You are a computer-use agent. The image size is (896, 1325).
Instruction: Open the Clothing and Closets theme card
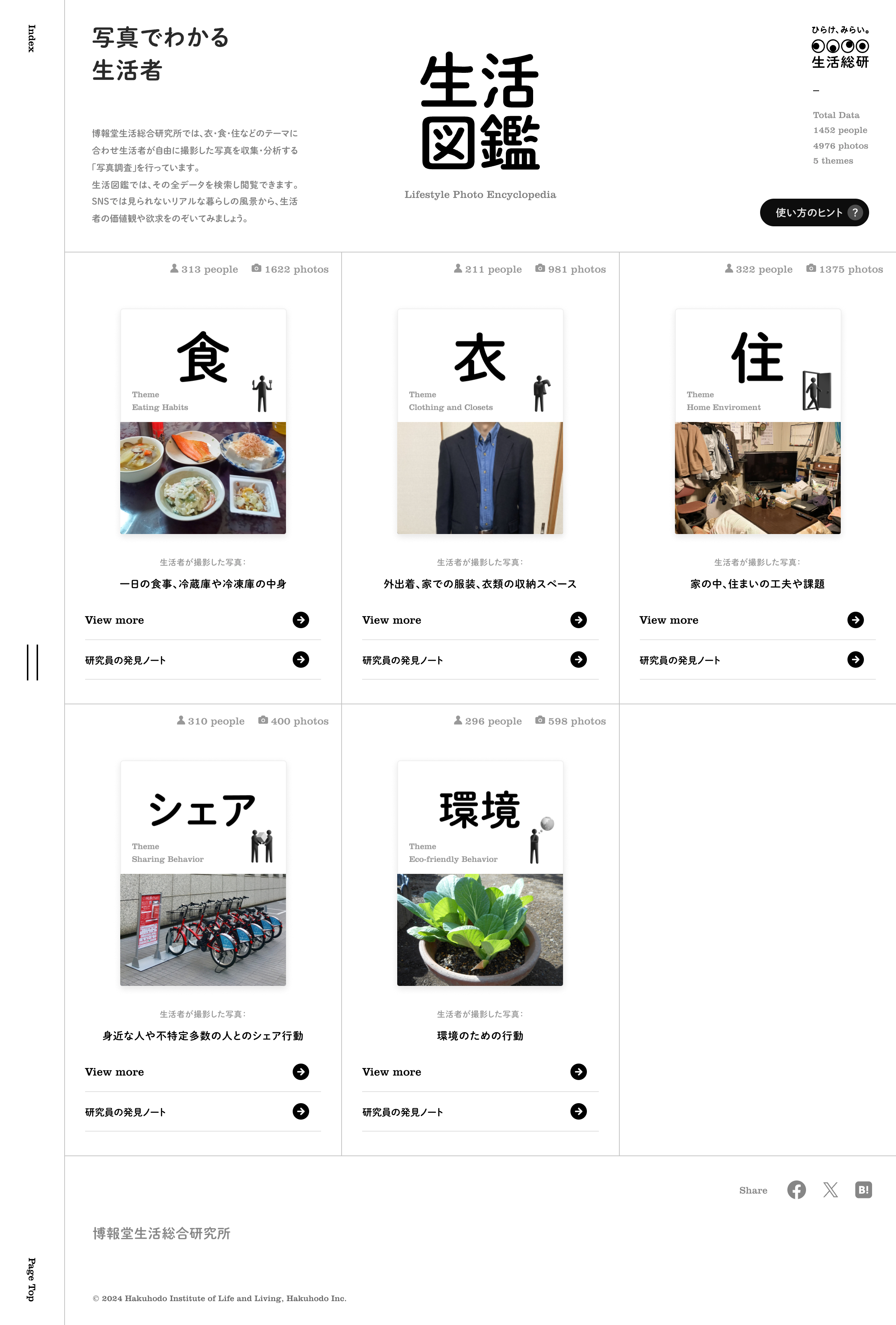pyautogui.click(x=480, y=421)
